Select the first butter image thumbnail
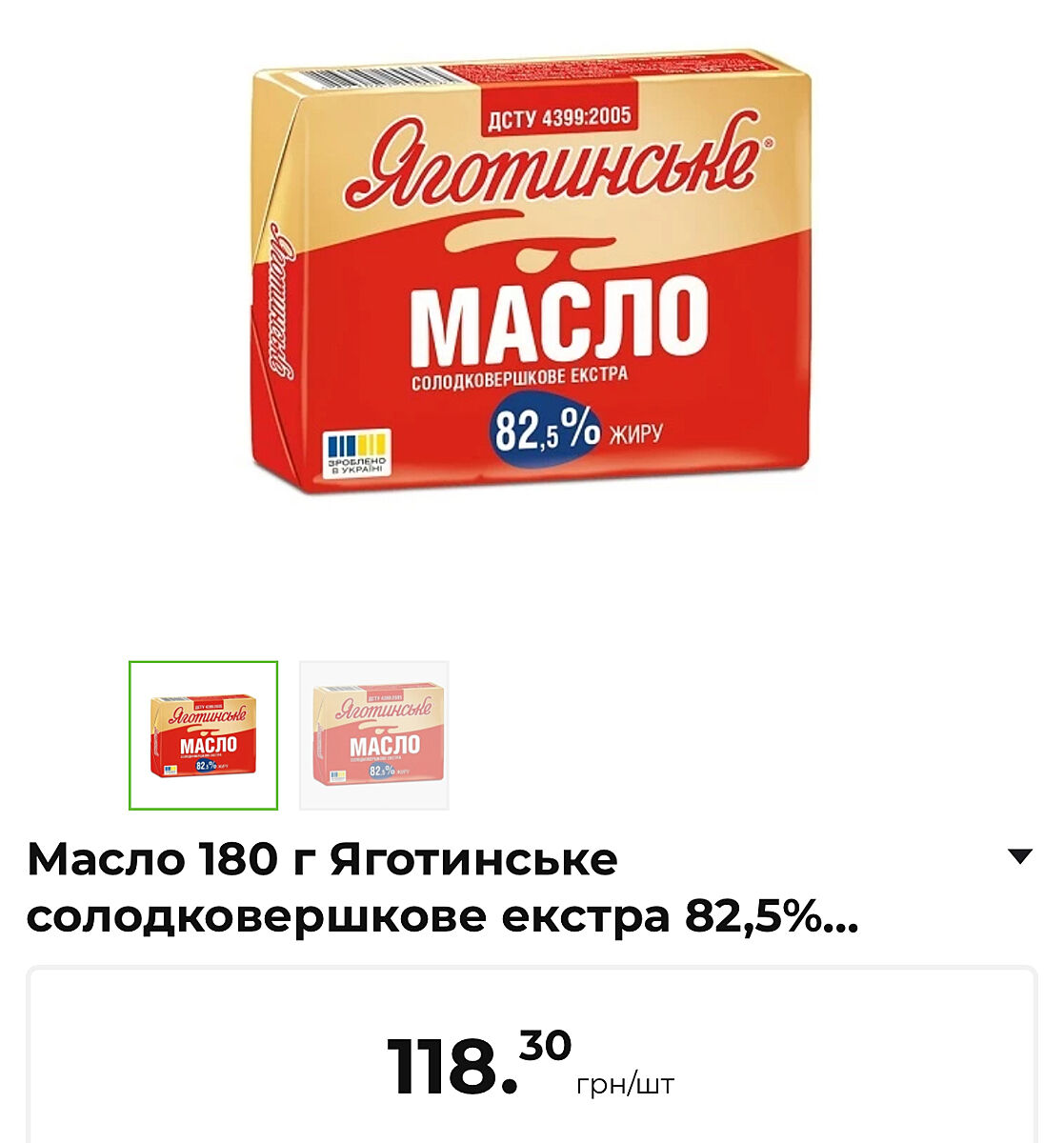This screenshot has width=1064, height=1143. 203,735
